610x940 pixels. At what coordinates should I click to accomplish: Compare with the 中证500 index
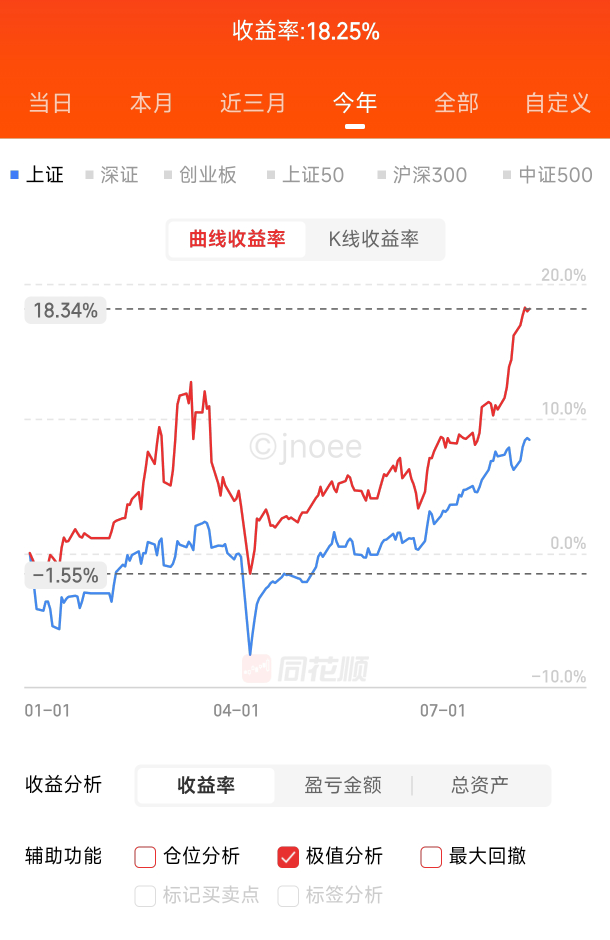point(548,175)
